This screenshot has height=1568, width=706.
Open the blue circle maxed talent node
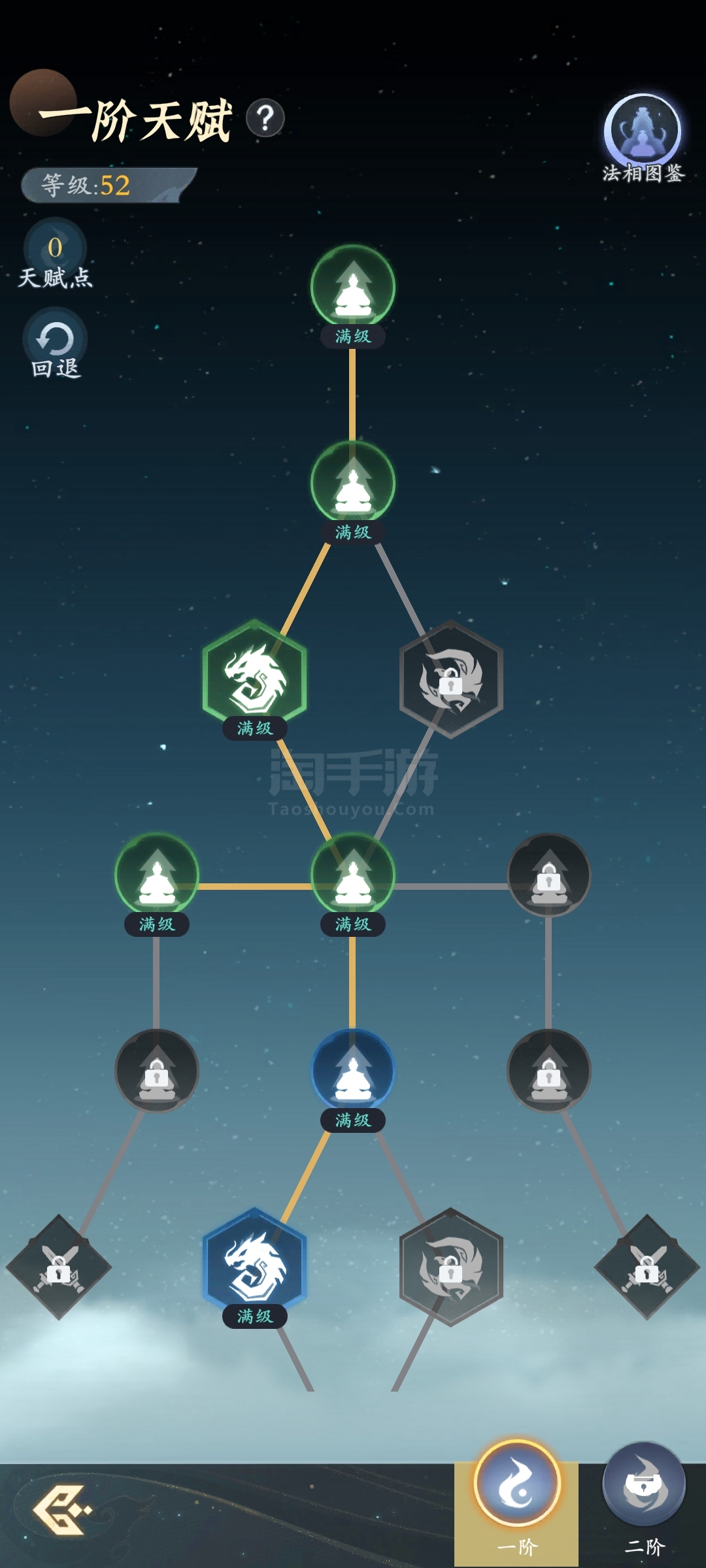(353, 1072)
